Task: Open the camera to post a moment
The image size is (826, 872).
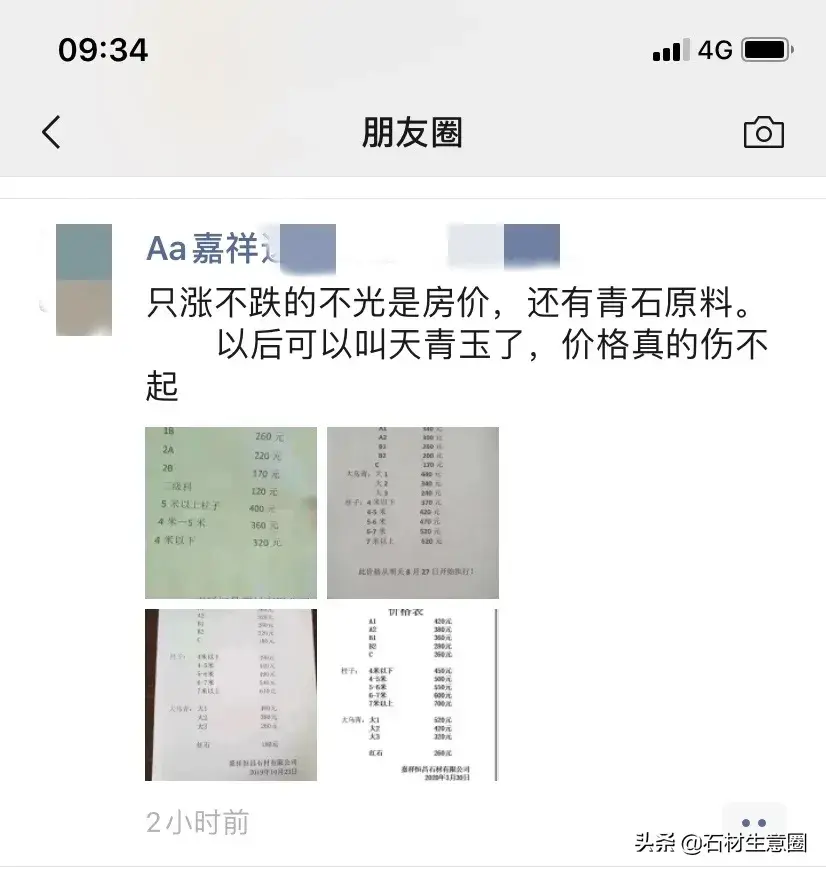Action: tap(763, 133)
